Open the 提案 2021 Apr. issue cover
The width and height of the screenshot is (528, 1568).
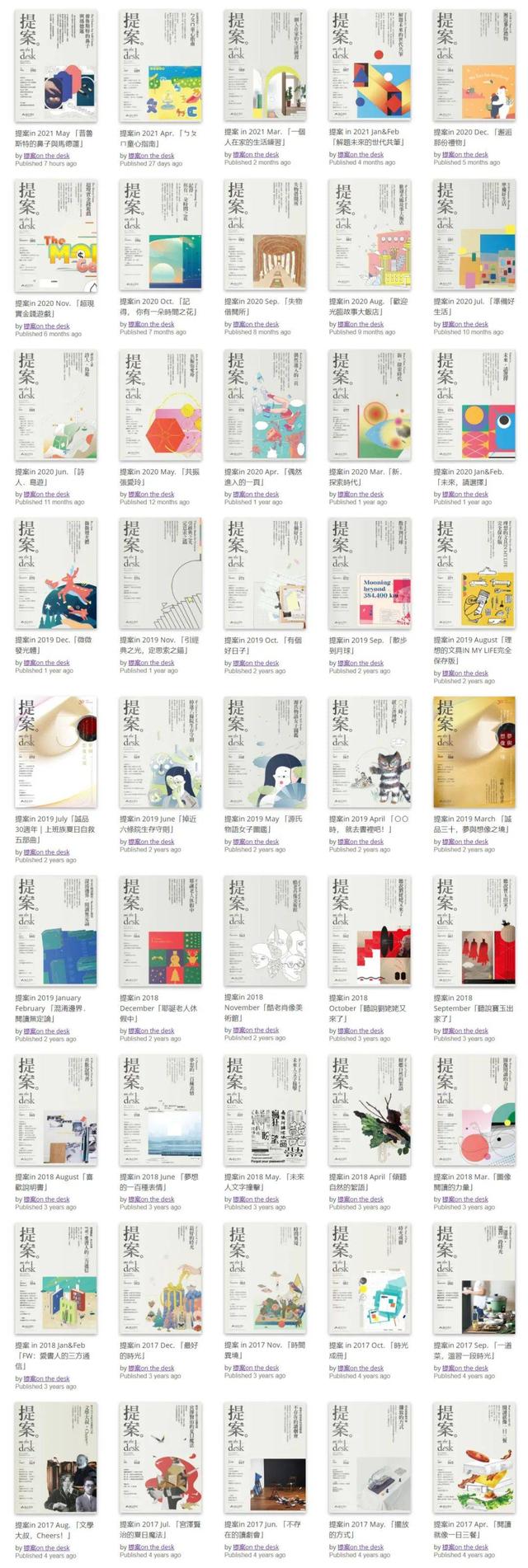point(160,64)
